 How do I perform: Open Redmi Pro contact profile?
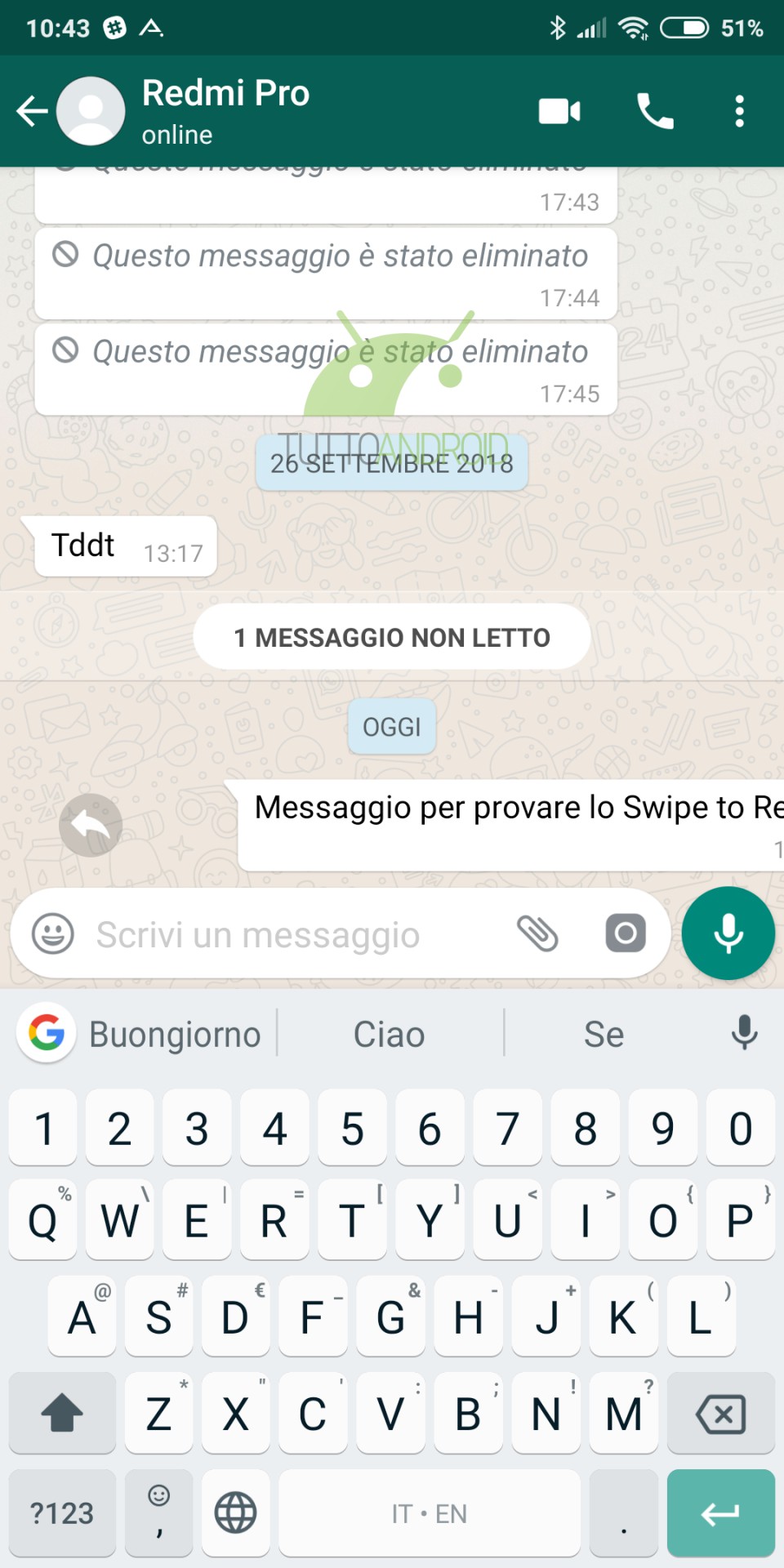pyautogui.click(x=226, y=110)
